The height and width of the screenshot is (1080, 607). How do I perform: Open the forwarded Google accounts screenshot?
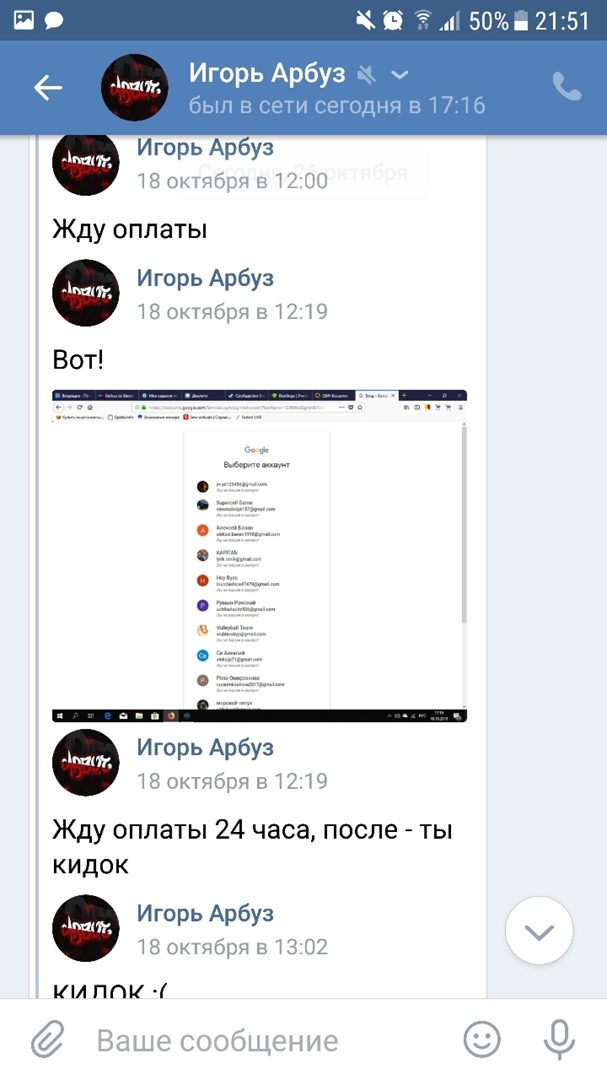(259, 556)
